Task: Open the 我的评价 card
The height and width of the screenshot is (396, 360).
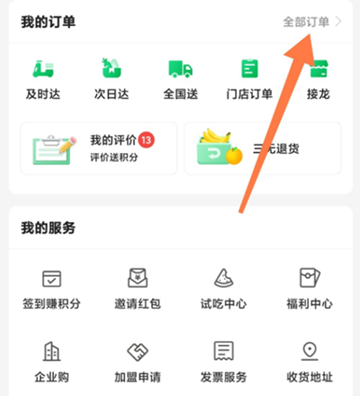Action: [99, 148]
